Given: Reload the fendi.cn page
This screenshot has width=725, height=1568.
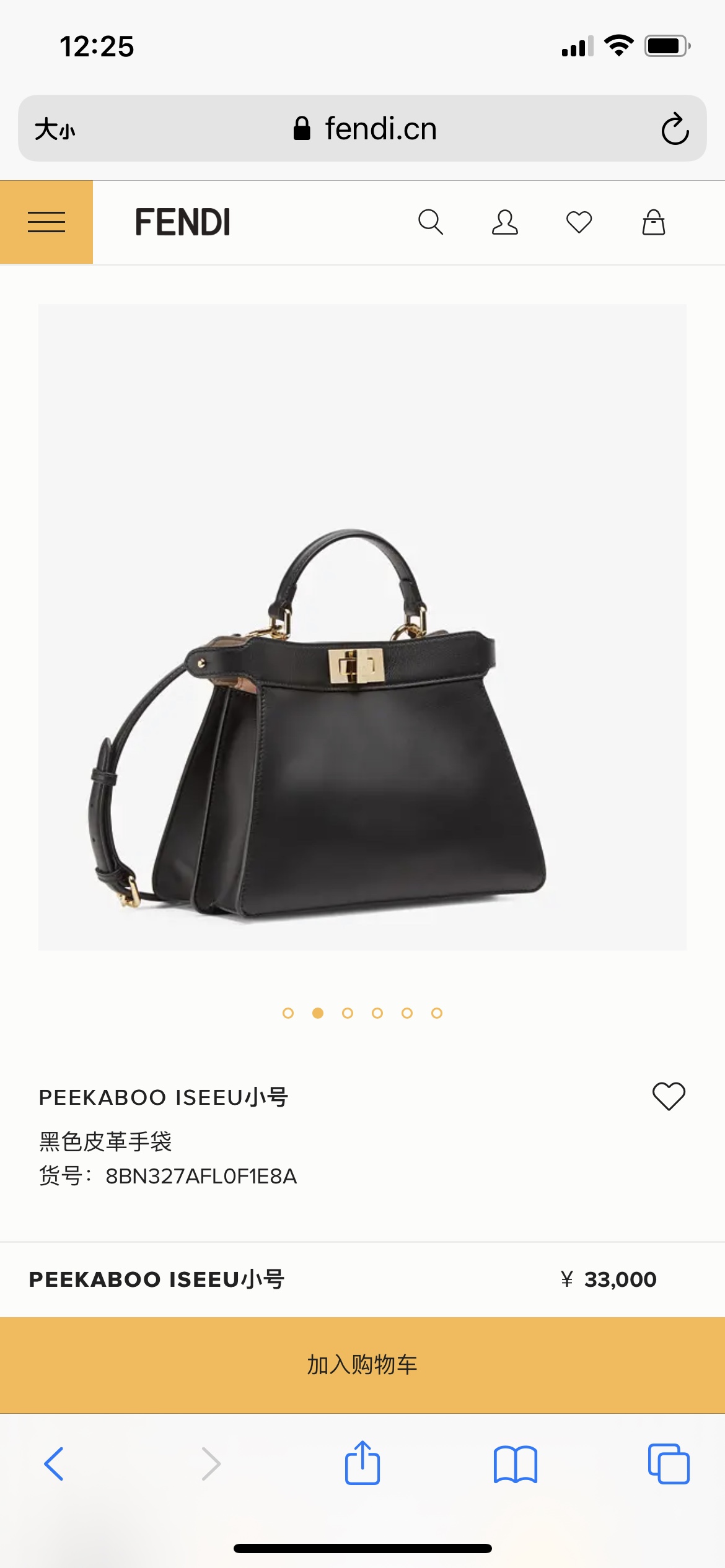Looking at the screenshot, I should 675,129.
